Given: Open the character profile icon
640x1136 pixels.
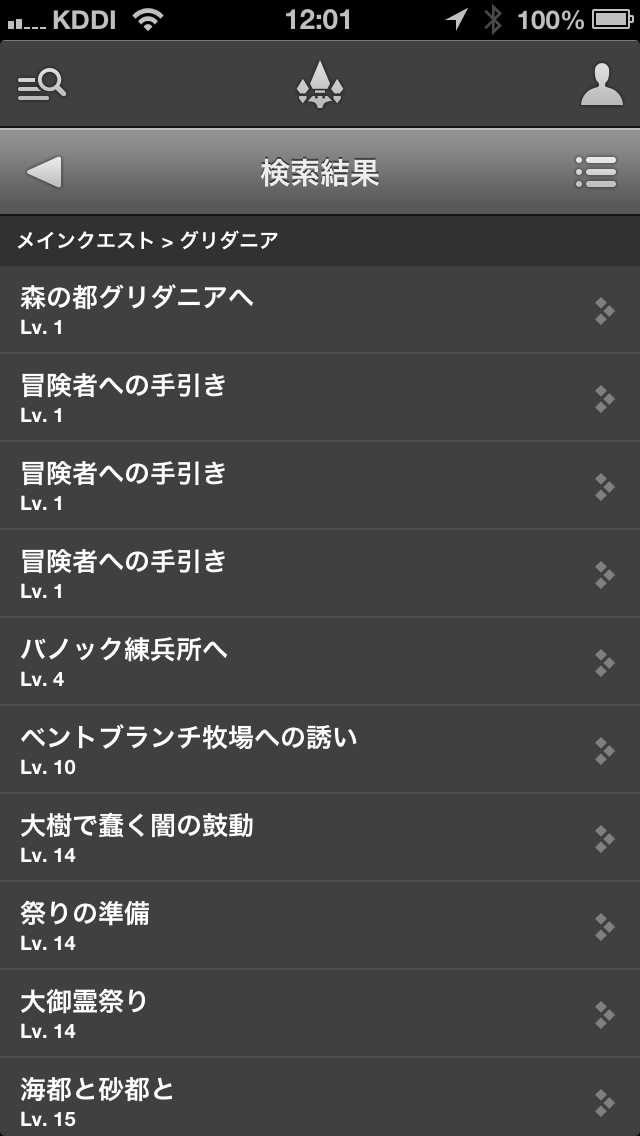Looking at the screenshot, I should point(601,85).
